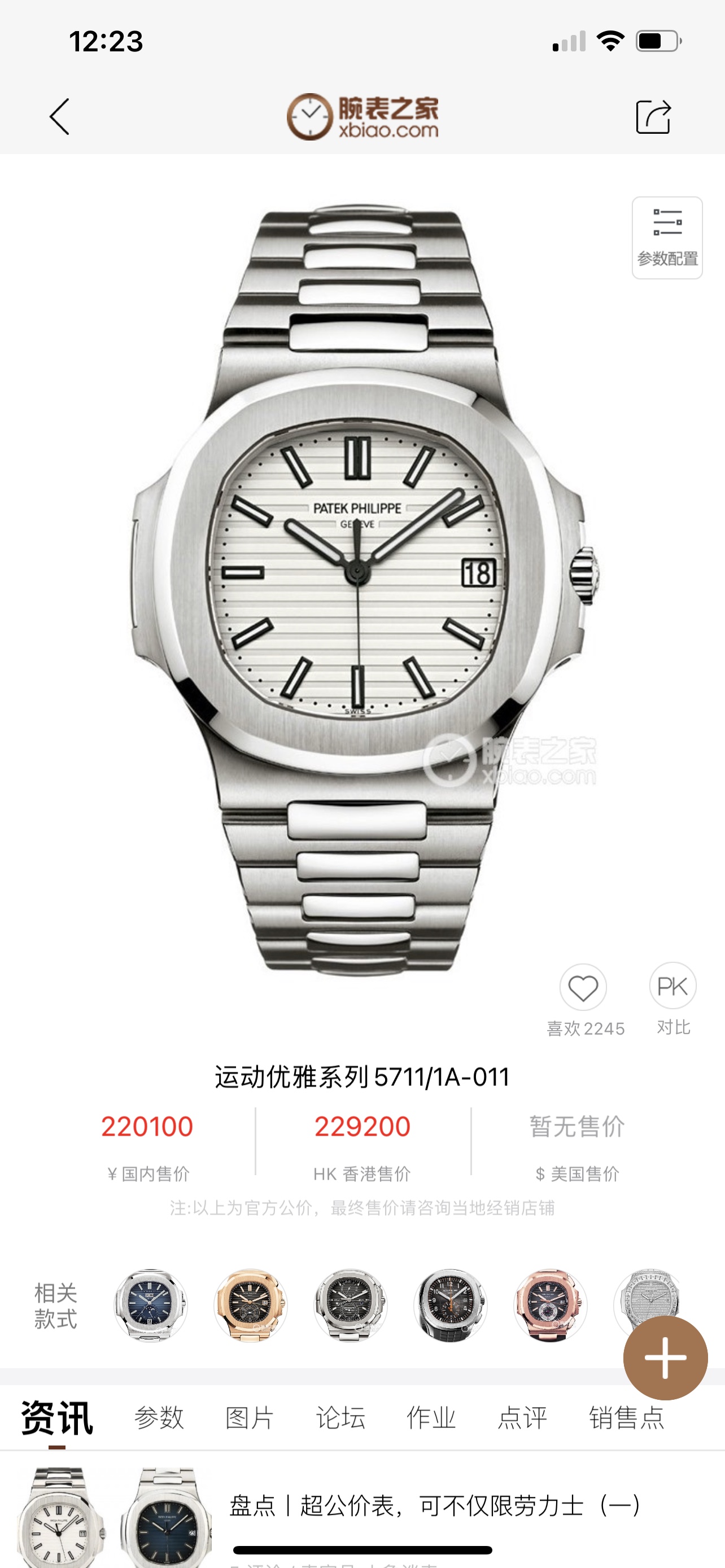The width and height of the screenshot is (725, 1568).
Task: Select the 资讯 tab
Action: [x=56, y=1418]
